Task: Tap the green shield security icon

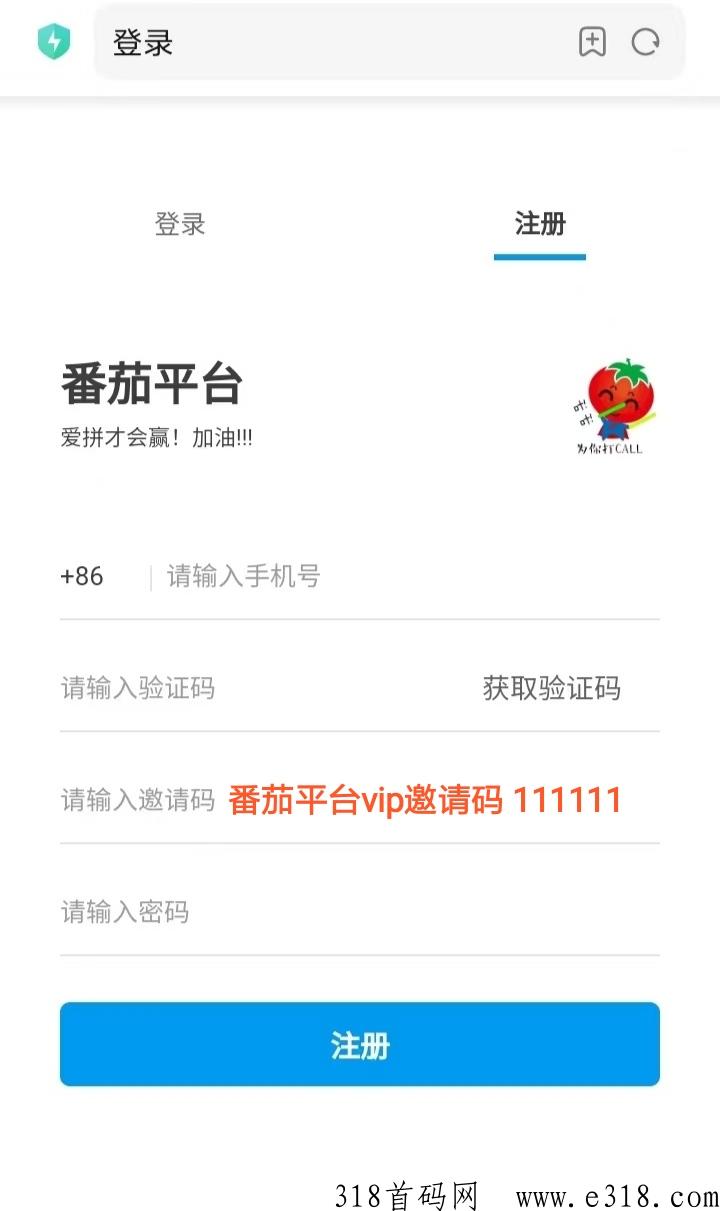Action: pos(55,42)
